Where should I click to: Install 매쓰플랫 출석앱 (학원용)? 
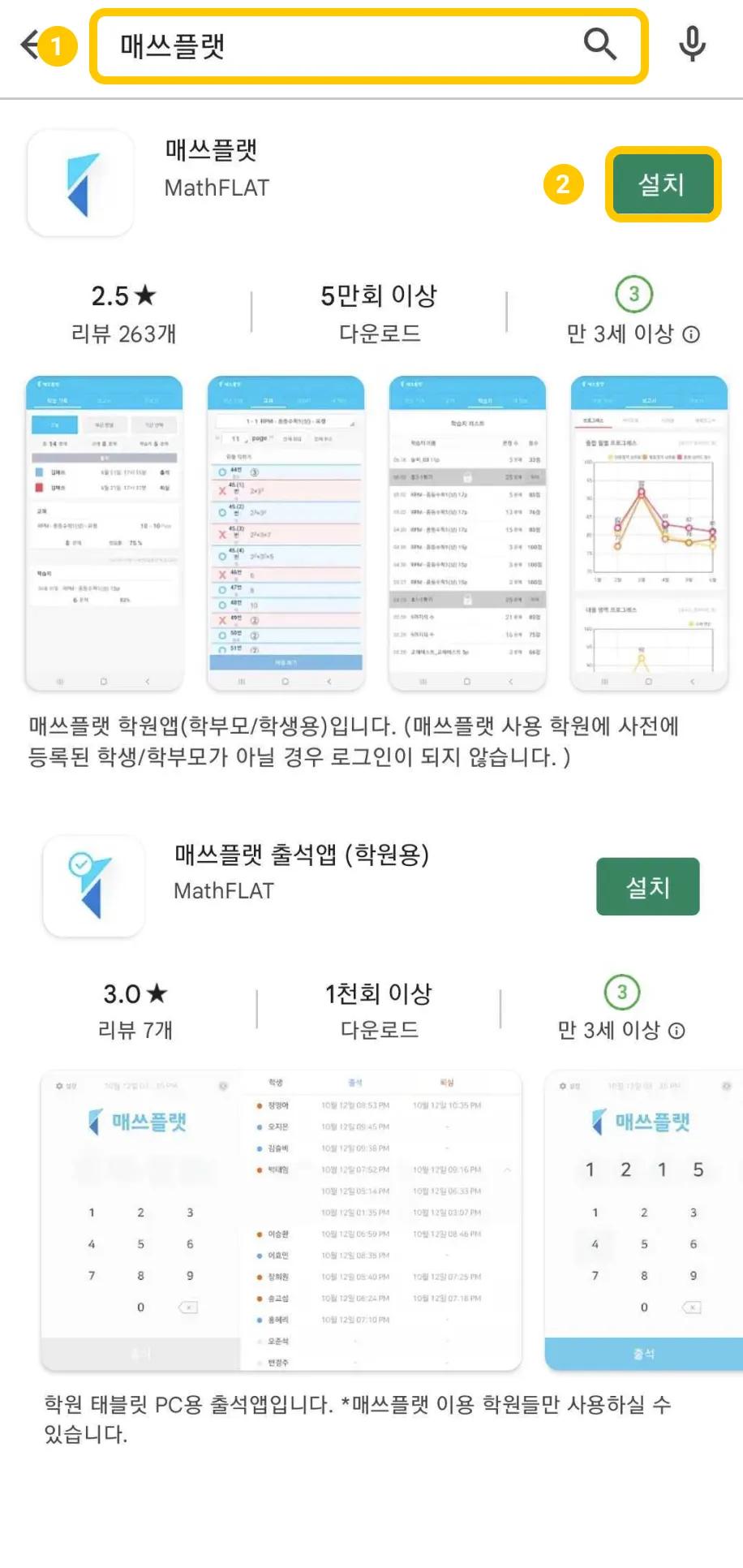[x=647, y=886]
